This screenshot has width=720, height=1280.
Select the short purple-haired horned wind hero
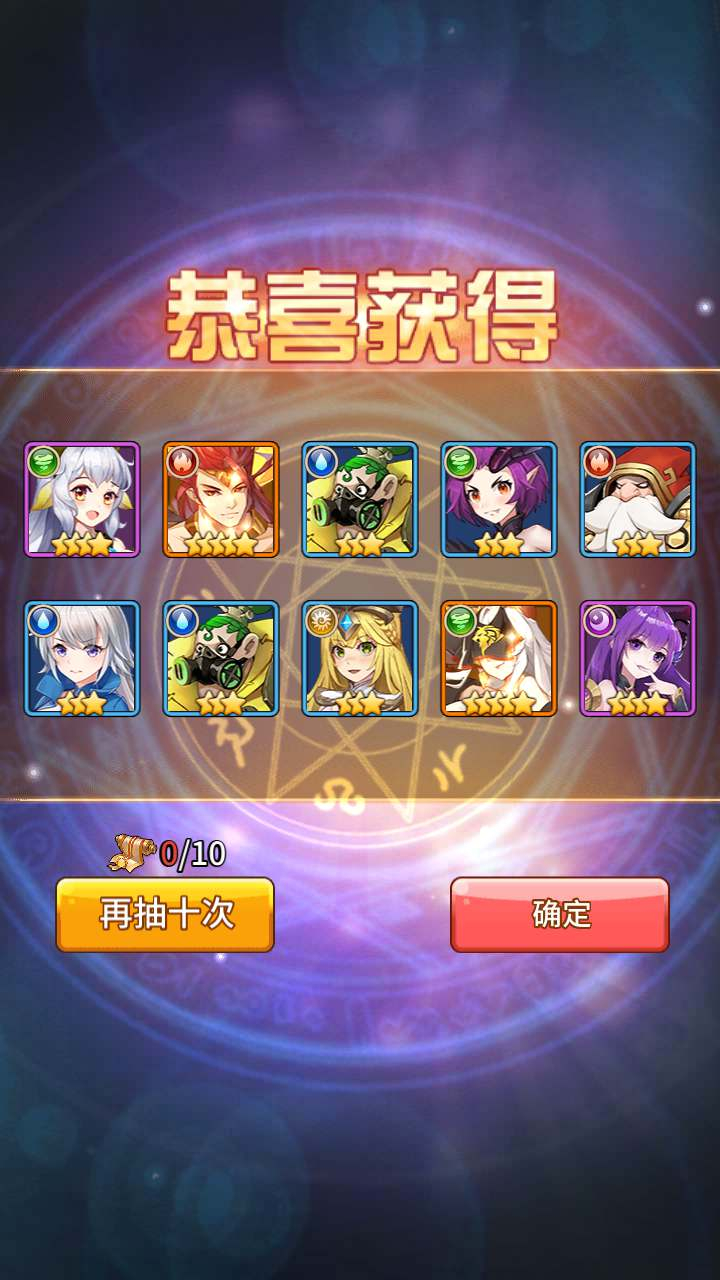point(499,499)
